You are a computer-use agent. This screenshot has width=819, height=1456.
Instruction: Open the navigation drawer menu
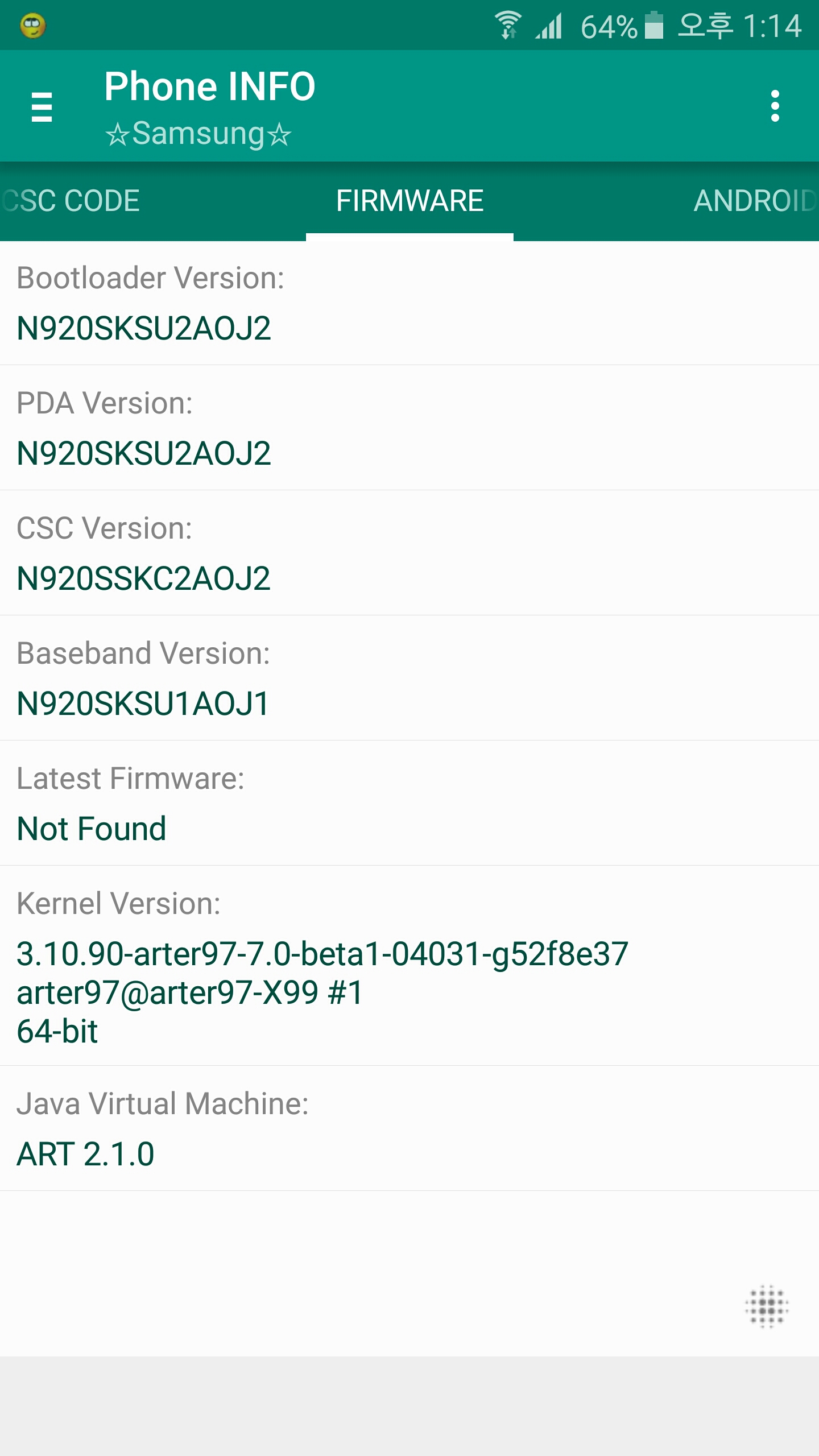[x=42, y=106]
